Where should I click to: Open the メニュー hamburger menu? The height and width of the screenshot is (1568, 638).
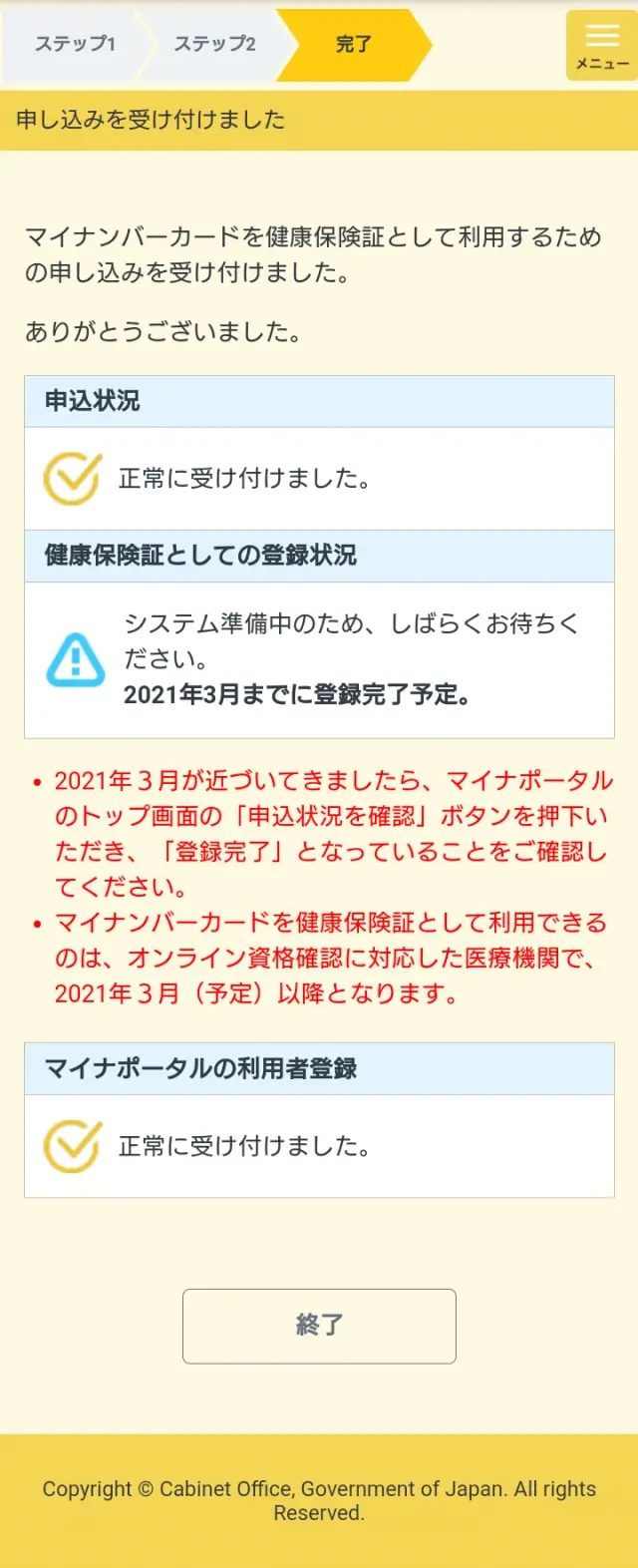601,46
